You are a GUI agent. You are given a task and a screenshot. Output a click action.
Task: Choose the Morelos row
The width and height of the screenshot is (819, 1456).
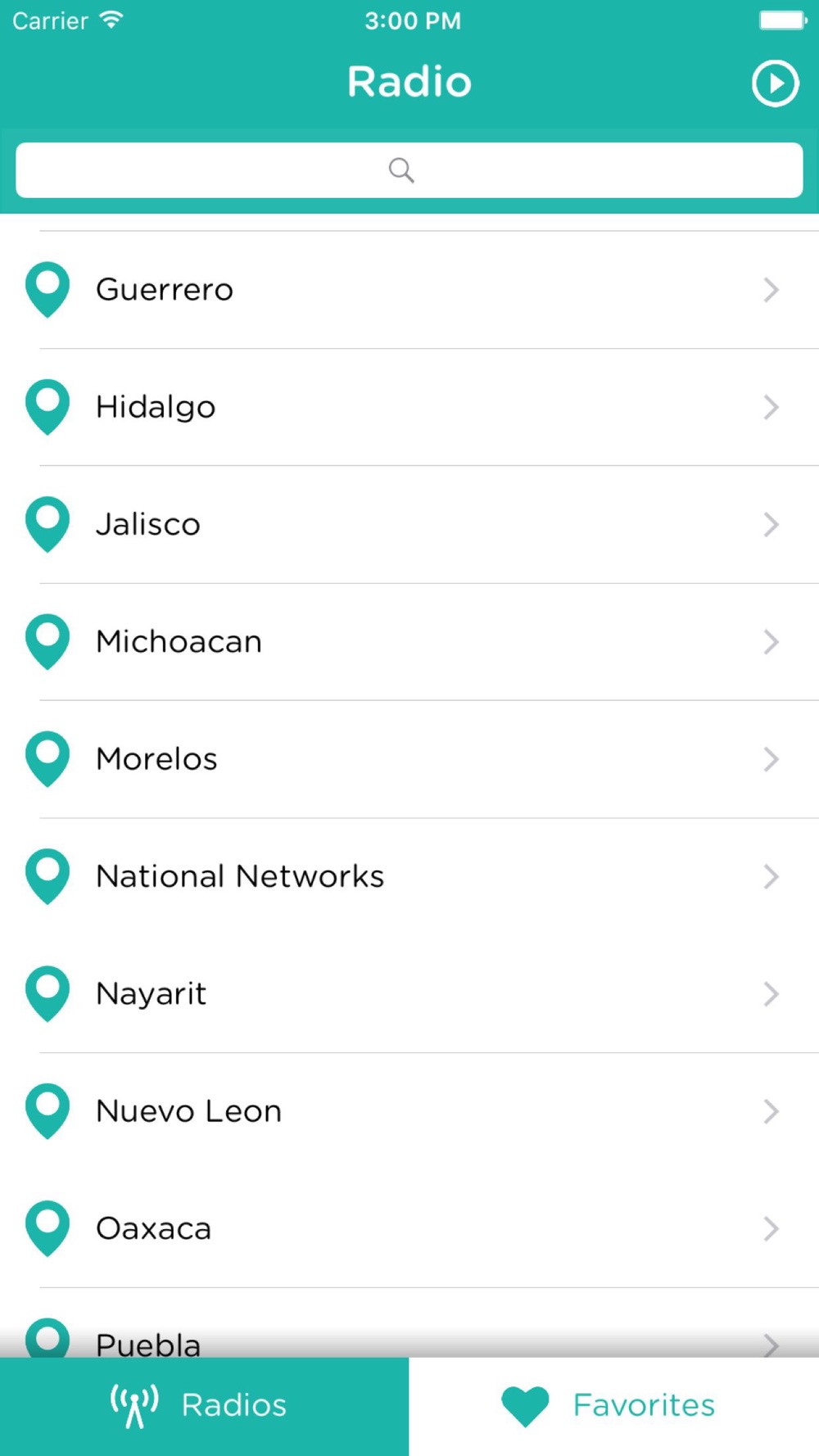click(409, 759)
